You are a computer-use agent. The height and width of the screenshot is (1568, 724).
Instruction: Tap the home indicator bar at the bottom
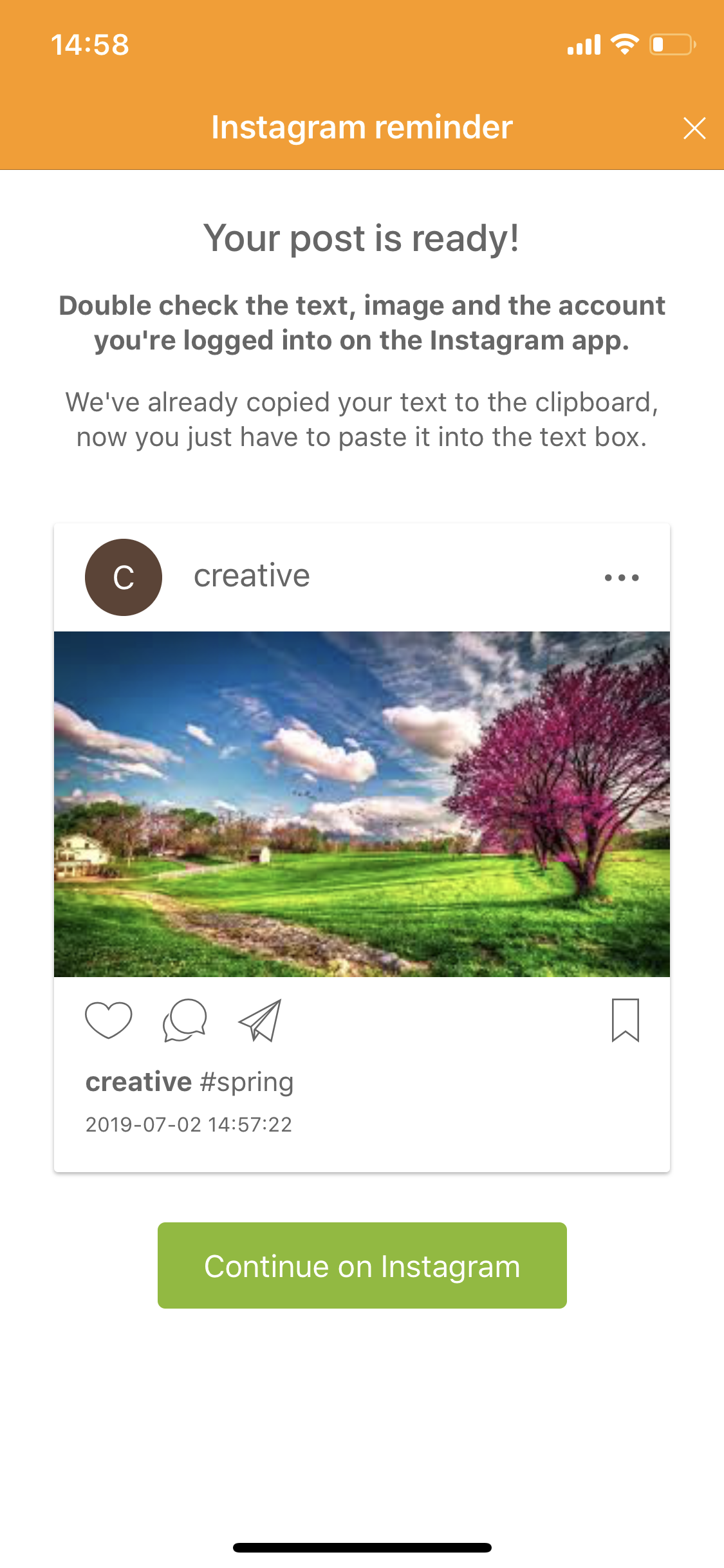(362, 1549)
